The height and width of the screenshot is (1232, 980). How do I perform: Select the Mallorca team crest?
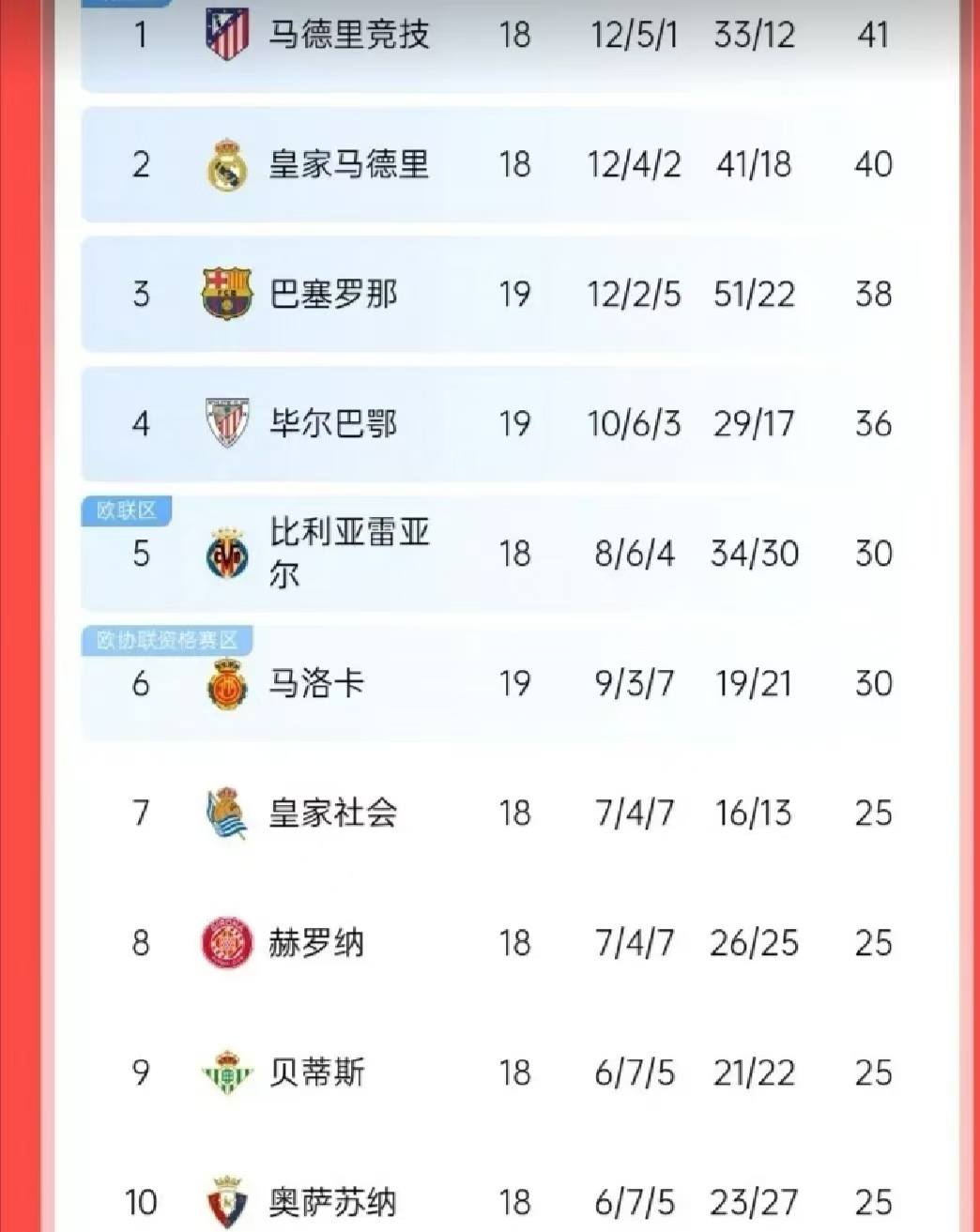(225, 684)
